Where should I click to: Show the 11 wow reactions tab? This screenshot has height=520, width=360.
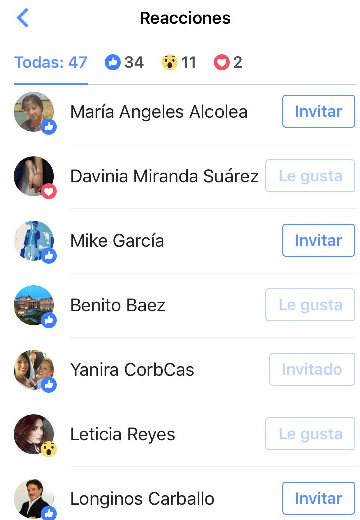tap(179, 62)
